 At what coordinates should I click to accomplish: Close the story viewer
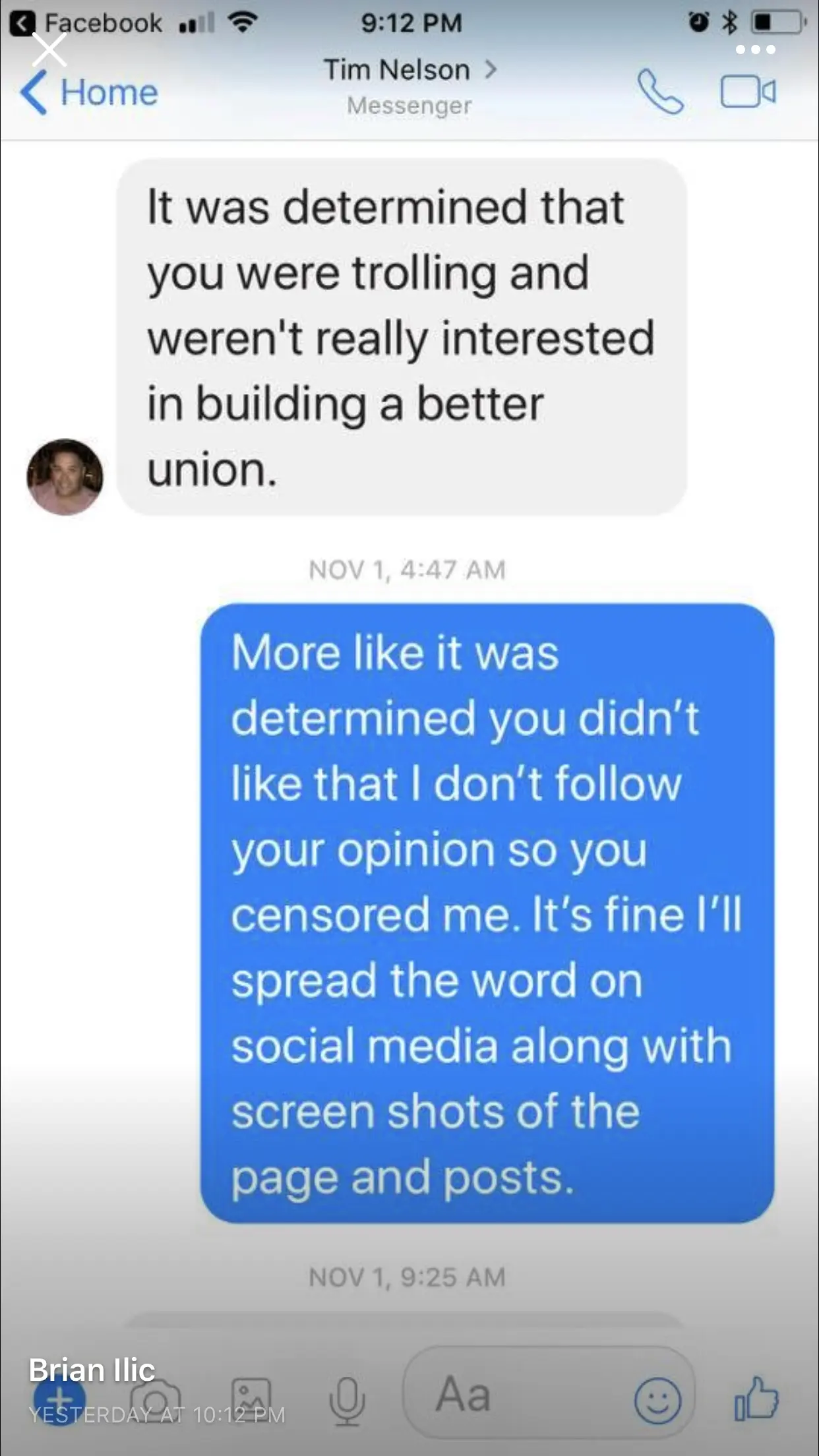(x=49, y=50)
